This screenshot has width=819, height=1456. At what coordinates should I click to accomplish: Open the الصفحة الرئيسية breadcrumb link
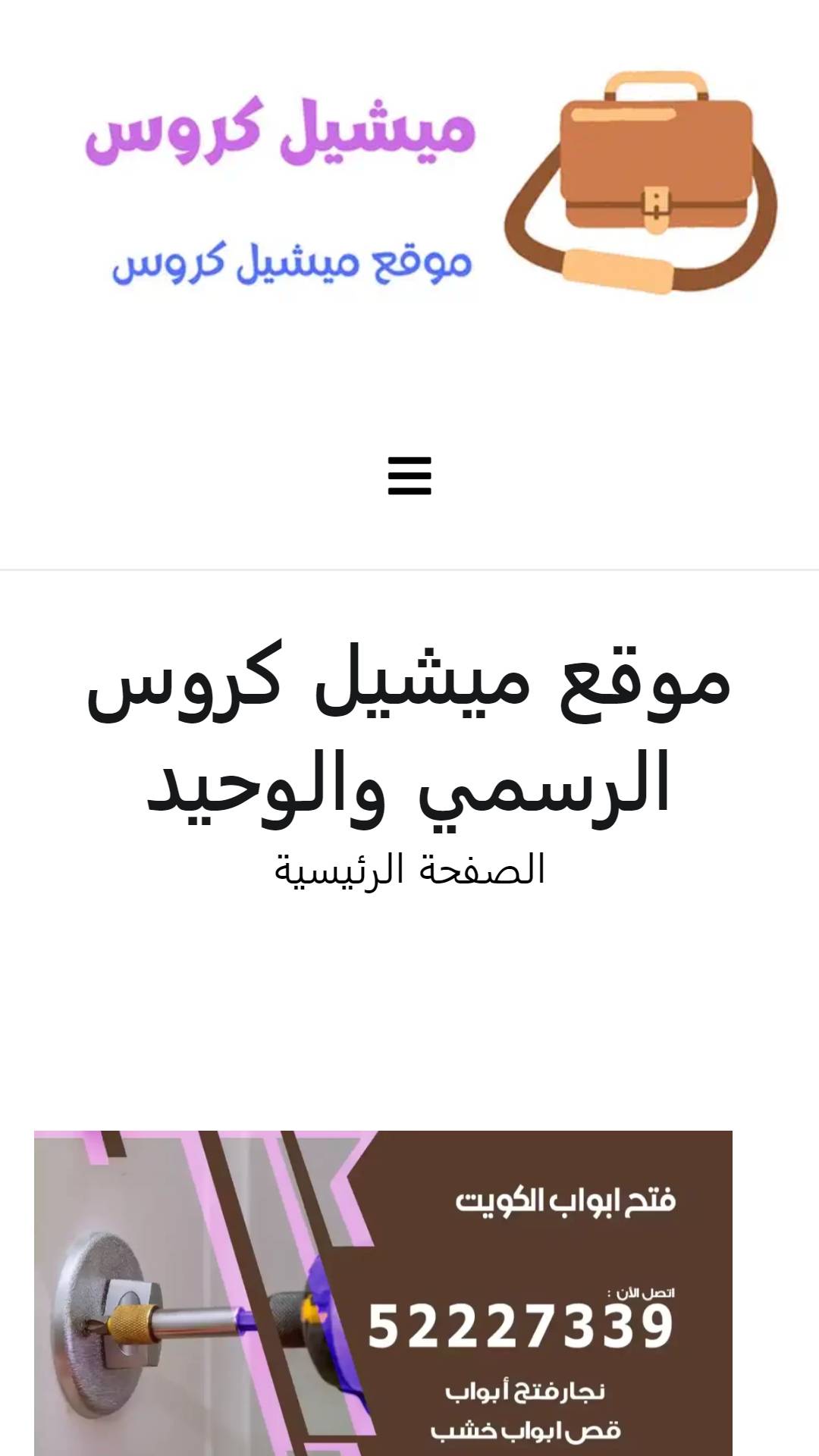[409, 869]
